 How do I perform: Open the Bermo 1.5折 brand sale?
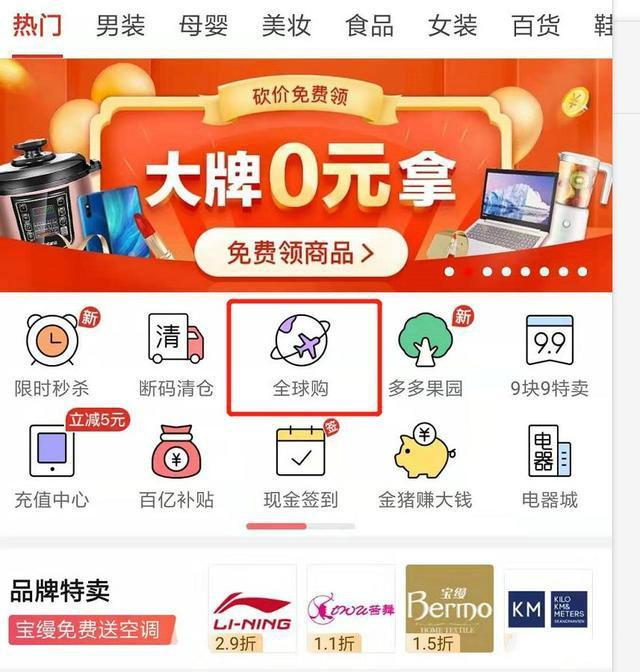tap(449, 610)
